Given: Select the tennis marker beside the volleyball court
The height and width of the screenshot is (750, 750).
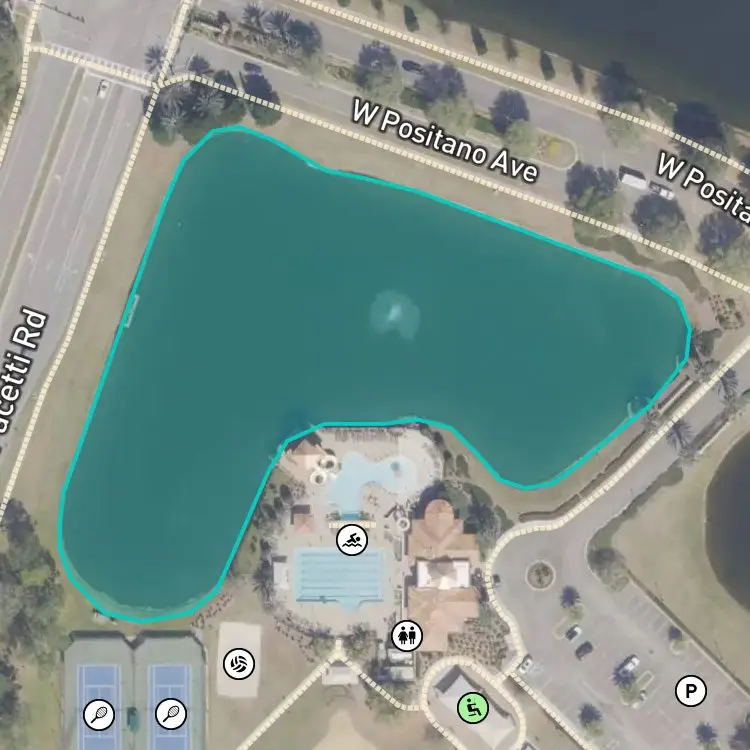Looking at the screenshot, I should coord(171,714).
